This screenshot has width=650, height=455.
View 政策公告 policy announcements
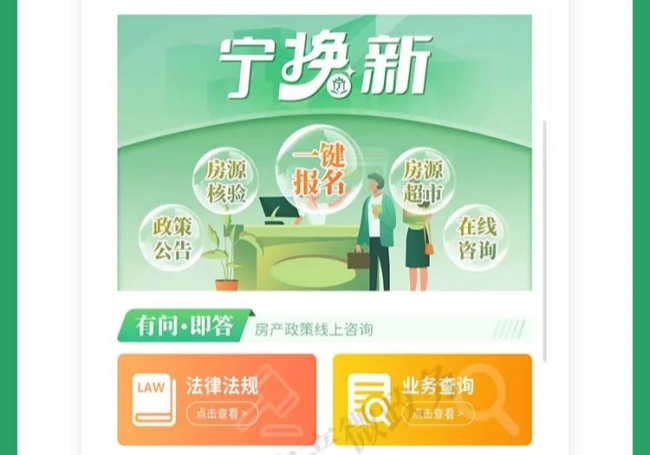click(x=171, y=238)
